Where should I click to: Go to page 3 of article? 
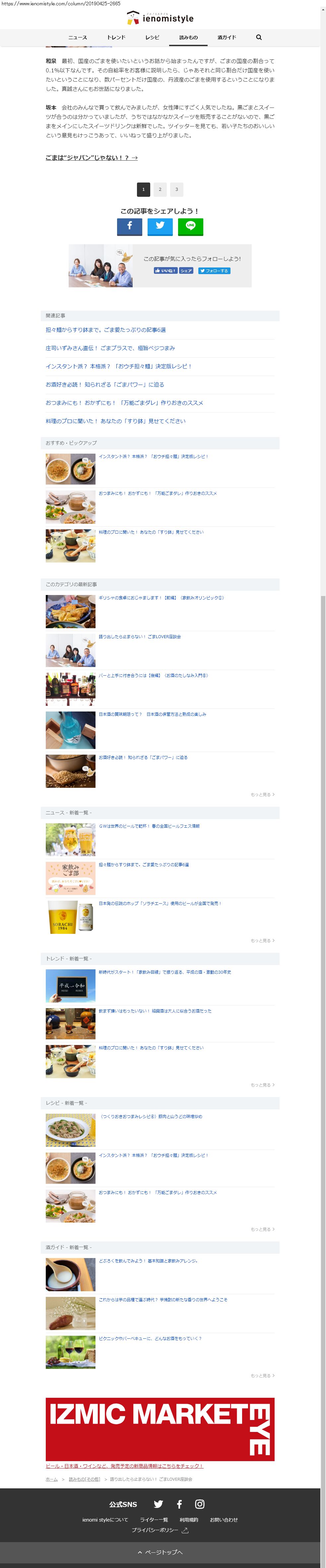click(176, 189)
